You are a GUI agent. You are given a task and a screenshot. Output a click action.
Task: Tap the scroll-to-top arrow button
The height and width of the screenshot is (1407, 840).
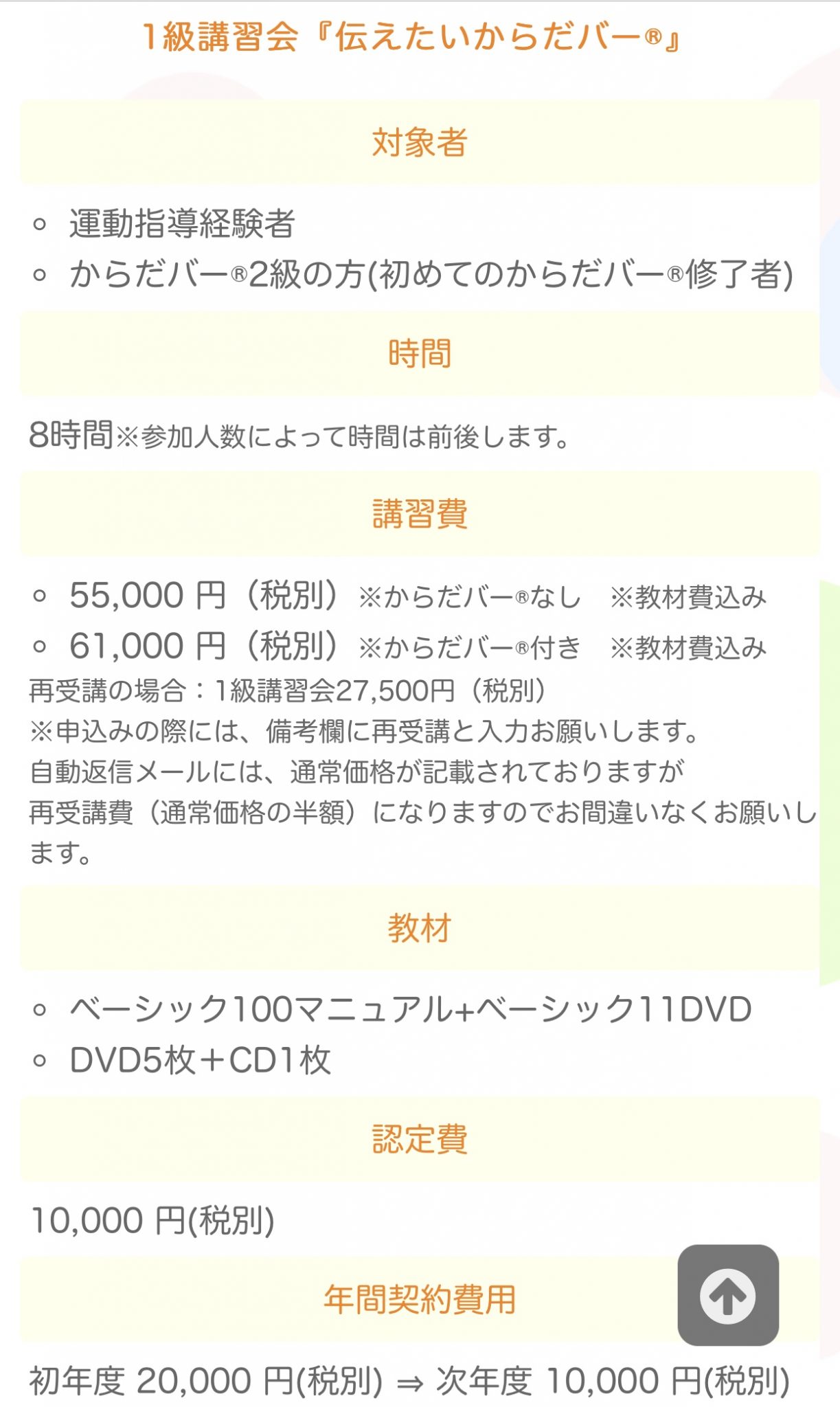(x=727, y=1295)
